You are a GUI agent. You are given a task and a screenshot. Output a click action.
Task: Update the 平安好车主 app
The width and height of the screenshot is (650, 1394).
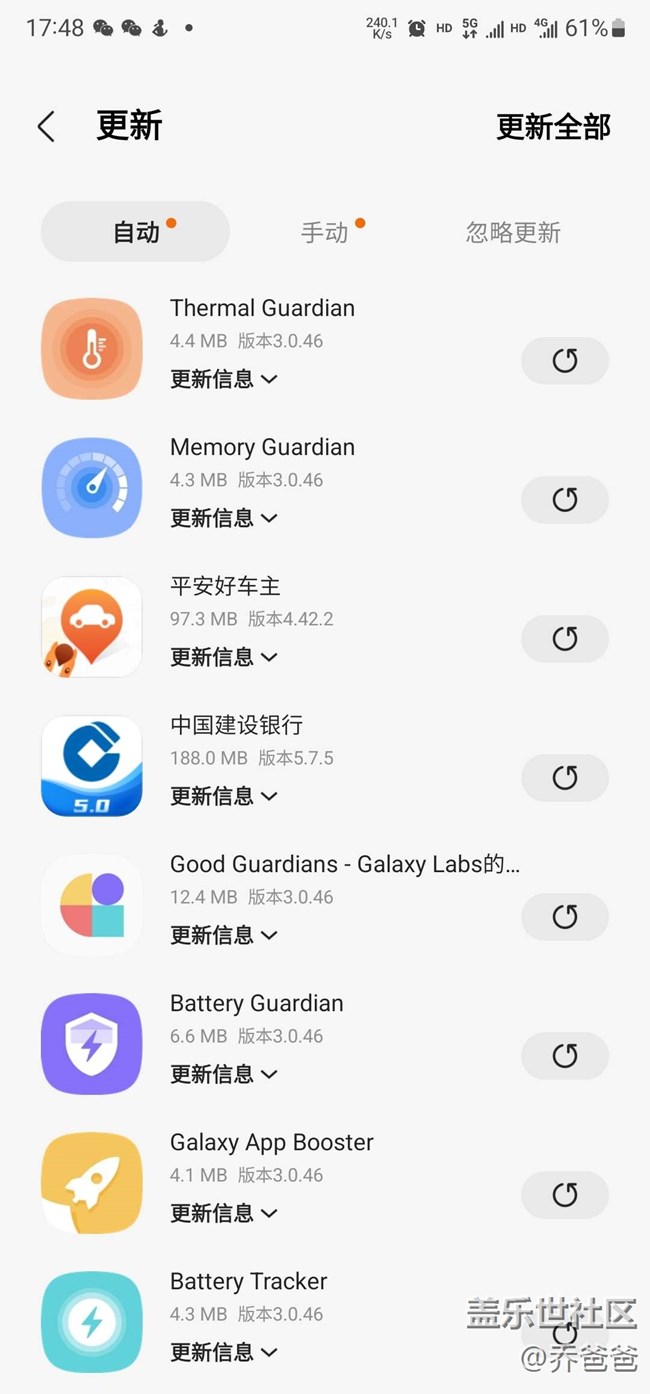(565, 639)
